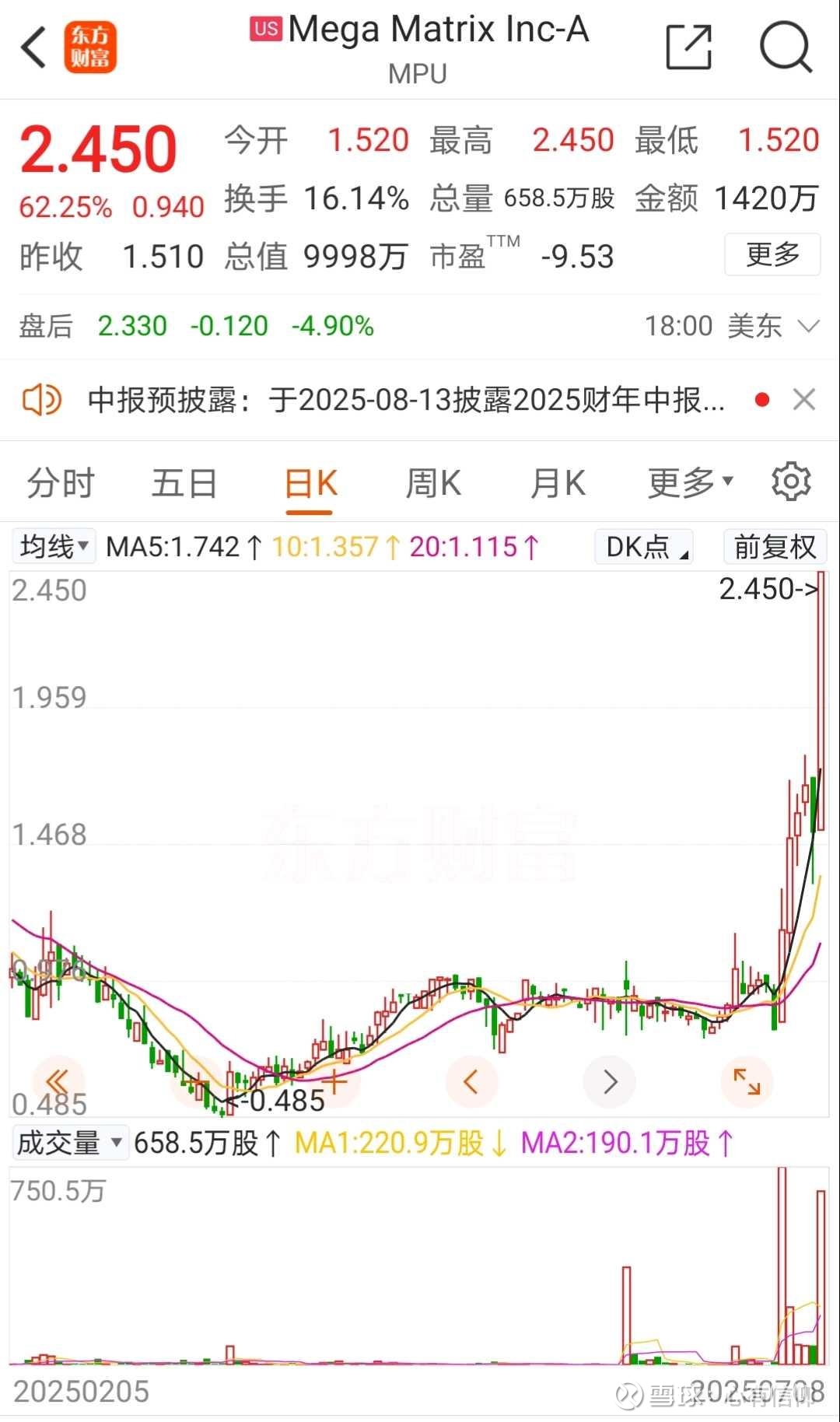Dismiss the 中报预披露 notice banner
Screen dimensions: 840x1422
click(x=803, y=400)
